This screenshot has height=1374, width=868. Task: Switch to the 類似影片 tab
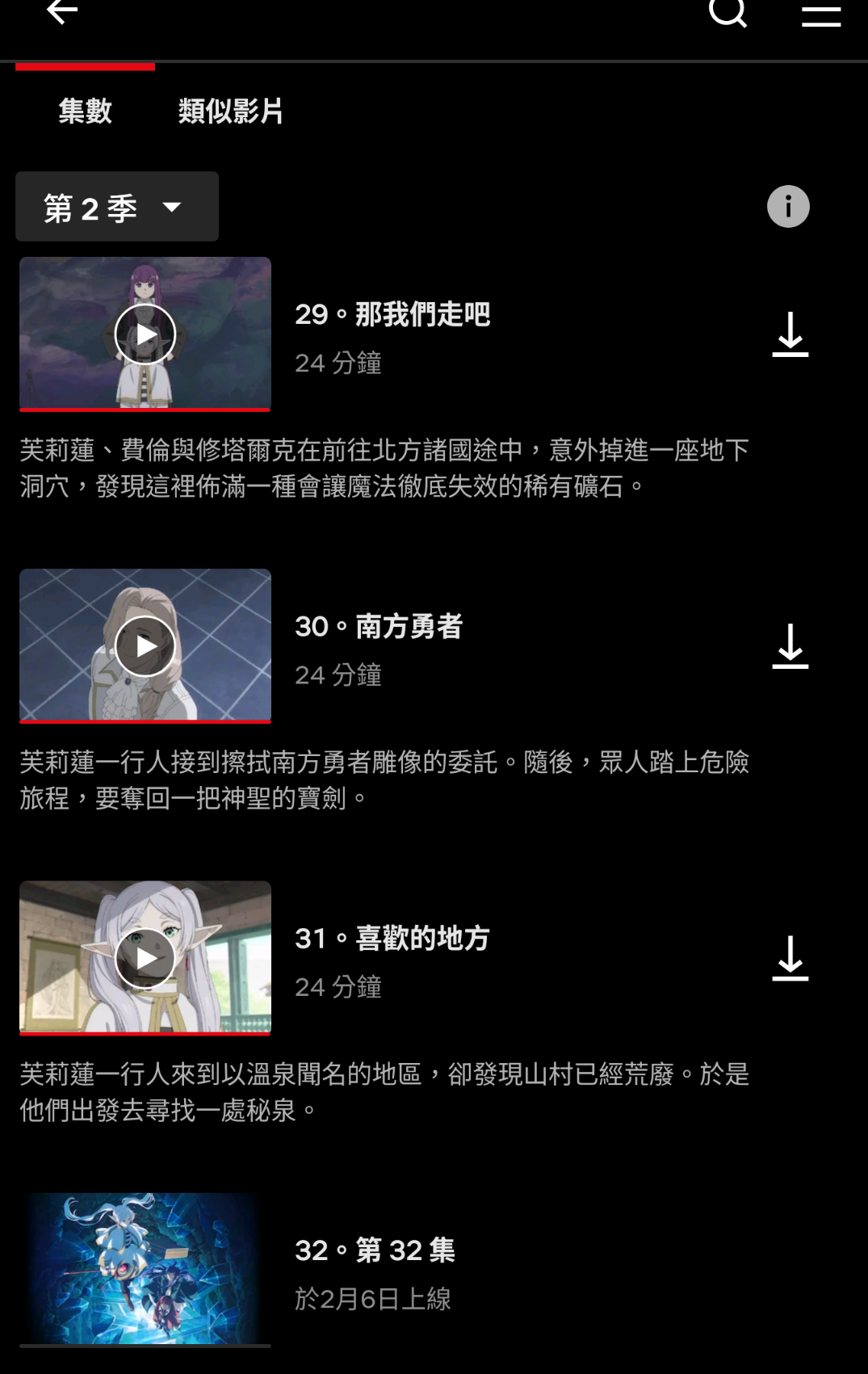230,111
